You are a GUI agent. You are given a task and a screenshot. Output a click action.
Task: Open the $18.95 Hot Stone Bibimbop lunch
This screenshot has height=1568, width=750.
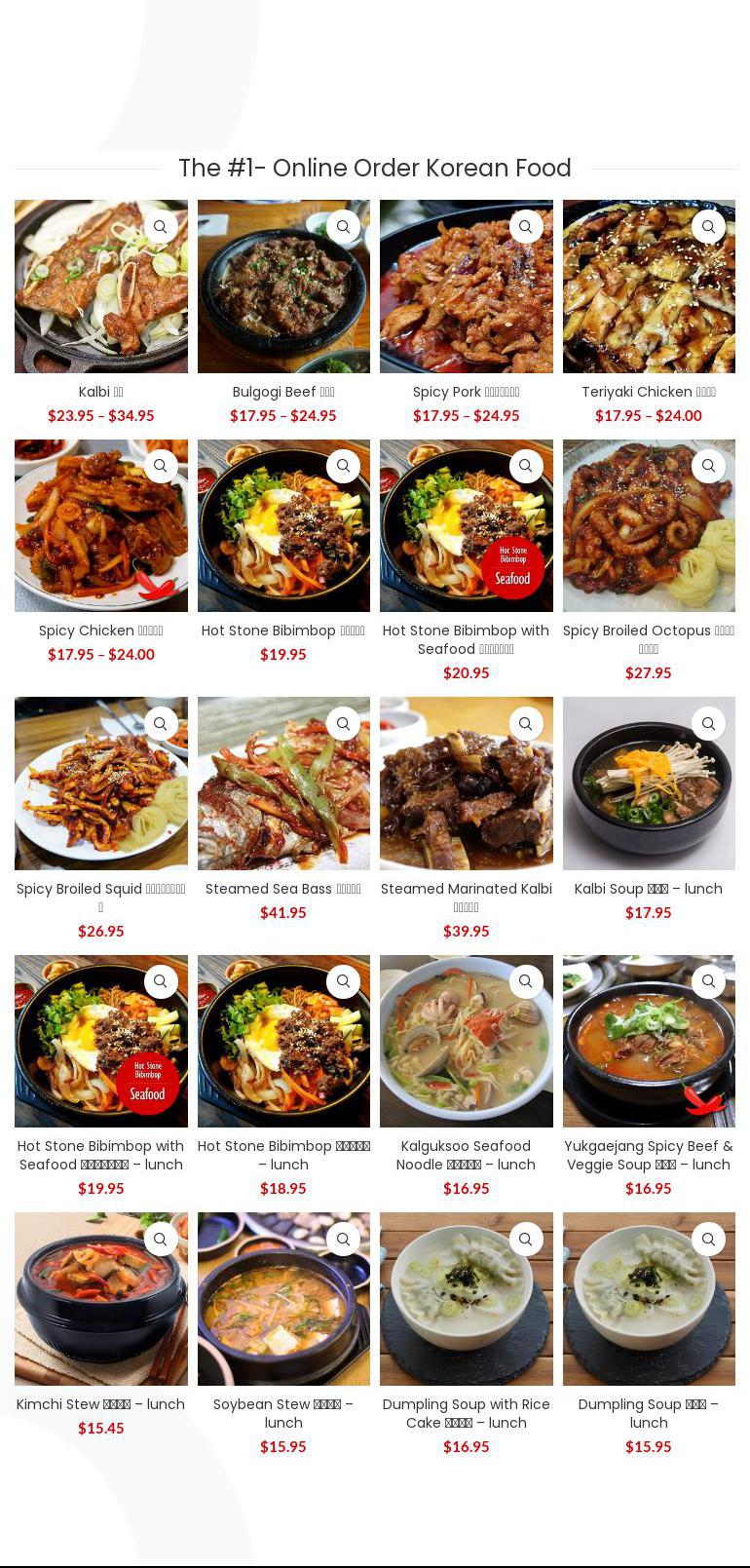[x=283, y=1042]
